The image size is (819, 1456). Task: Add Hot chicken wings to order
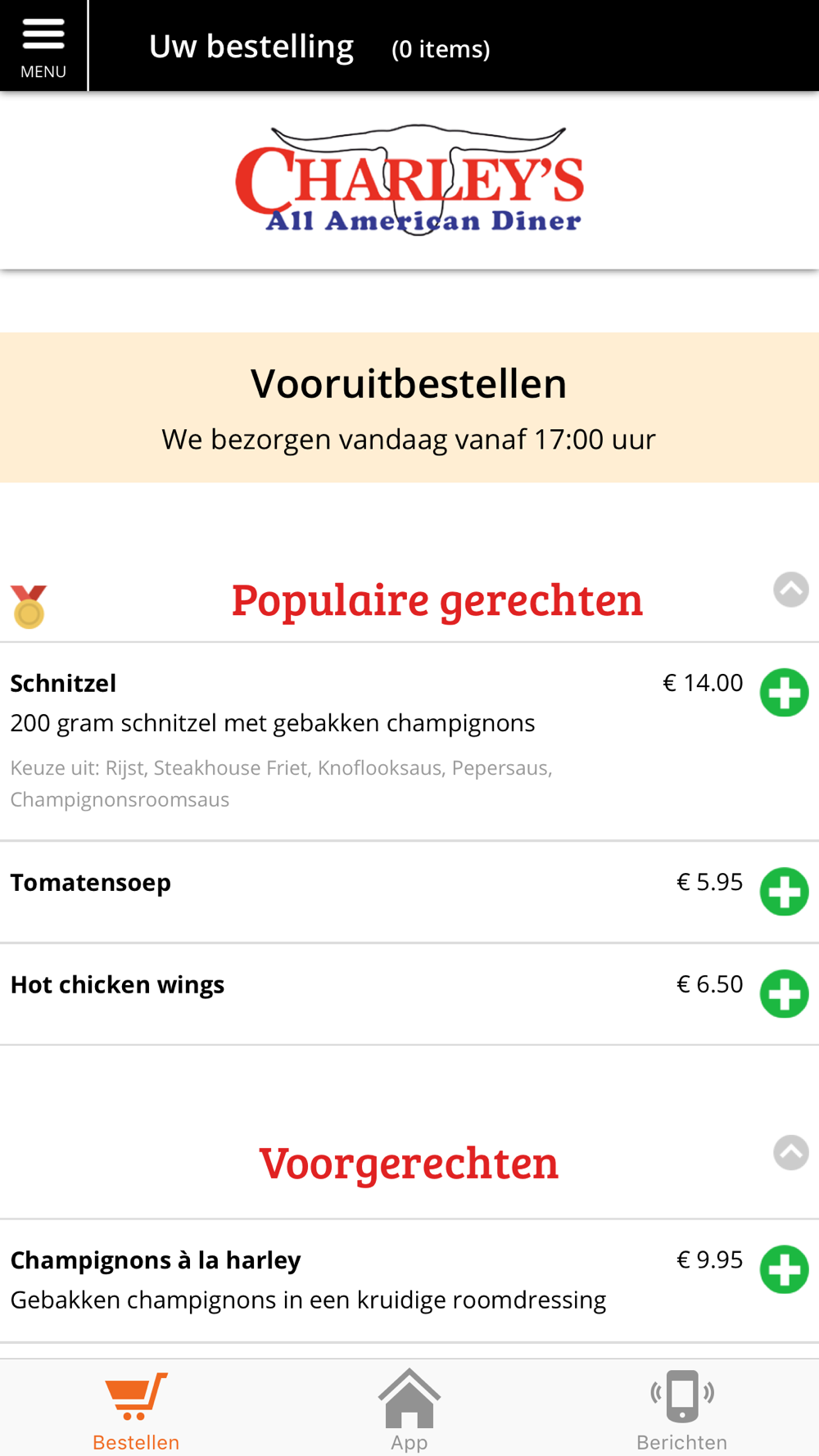[x=784, y=994]
